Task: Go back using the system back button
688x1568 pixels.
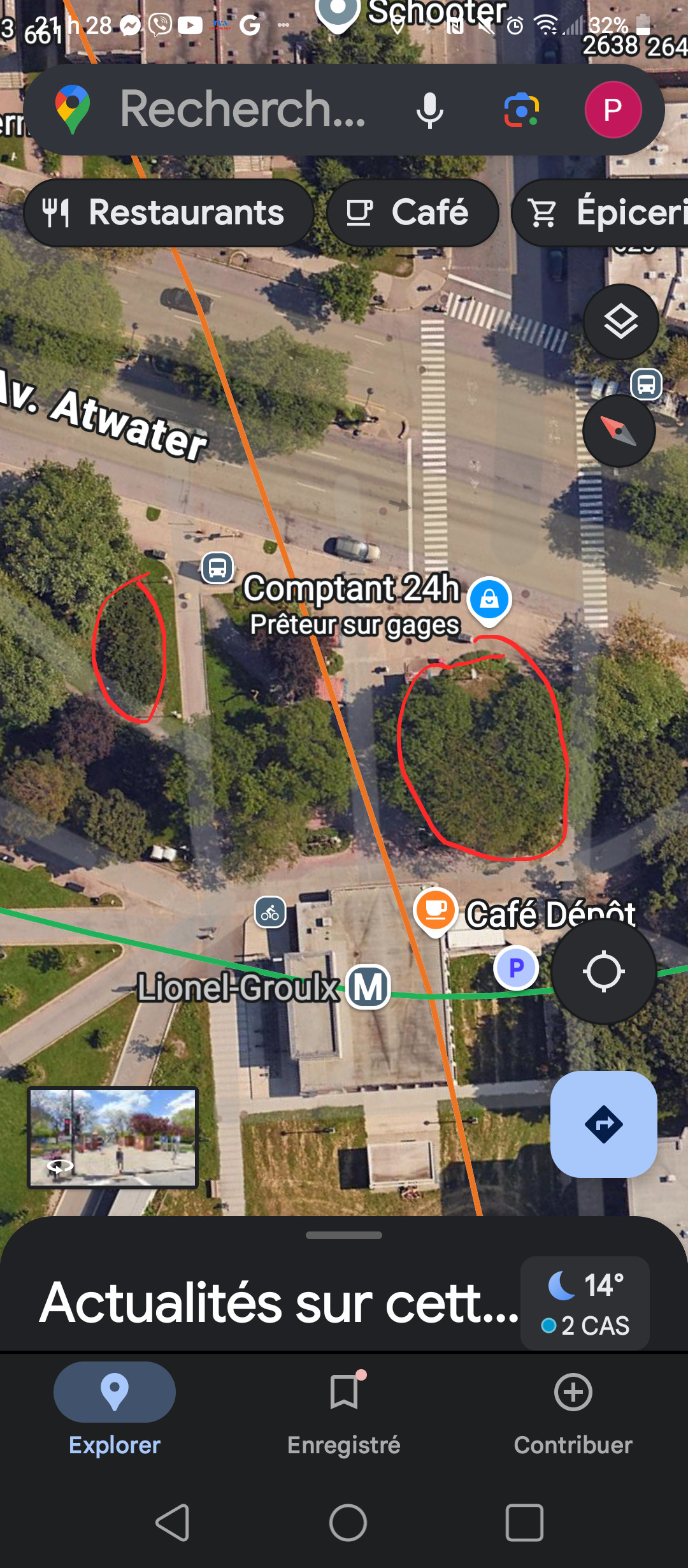Action: 173,1523
